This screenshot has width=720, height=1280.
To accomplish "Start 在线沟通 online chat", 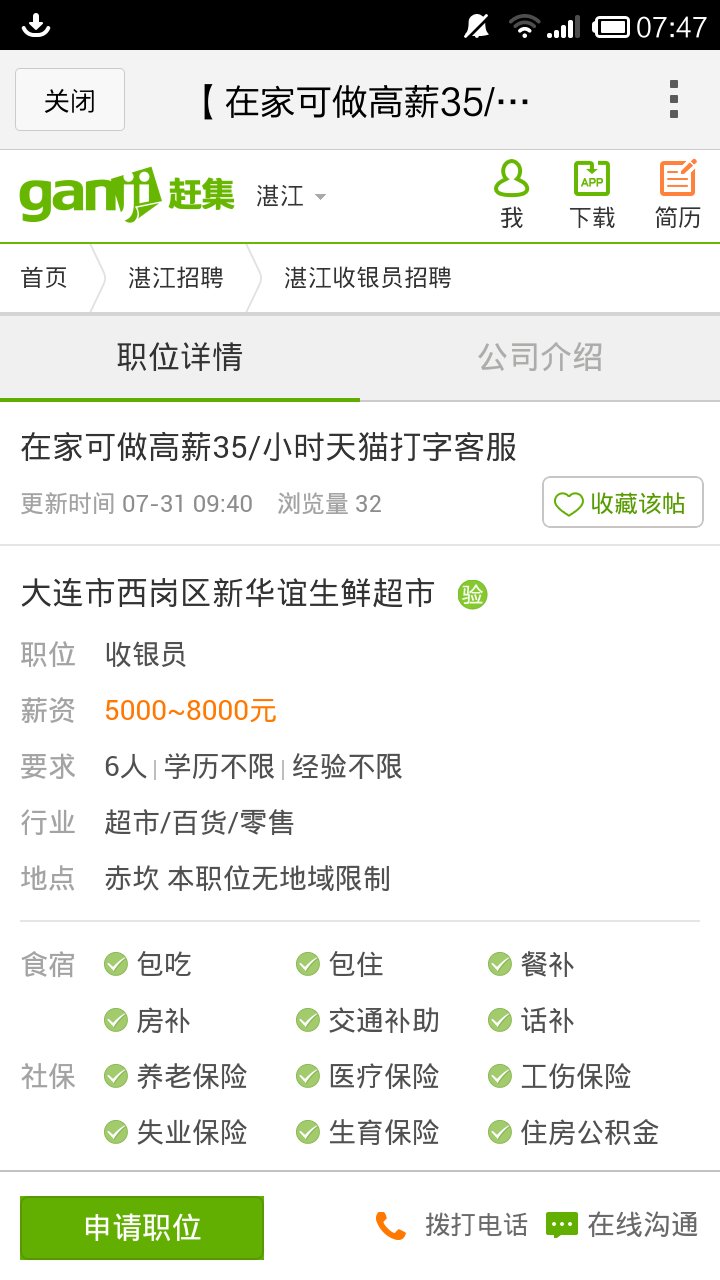I will [x=623, y=1225].
